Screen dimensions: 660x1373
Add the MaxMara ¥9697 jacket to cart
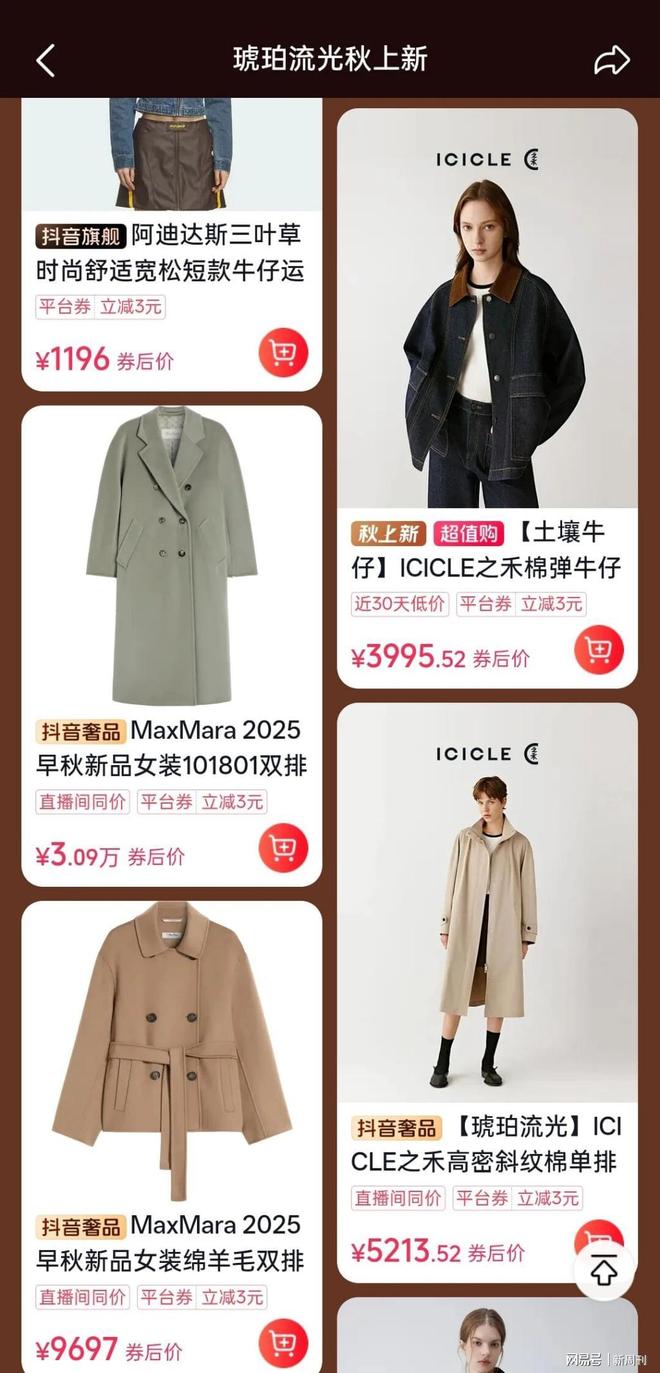coord(283,1344)
